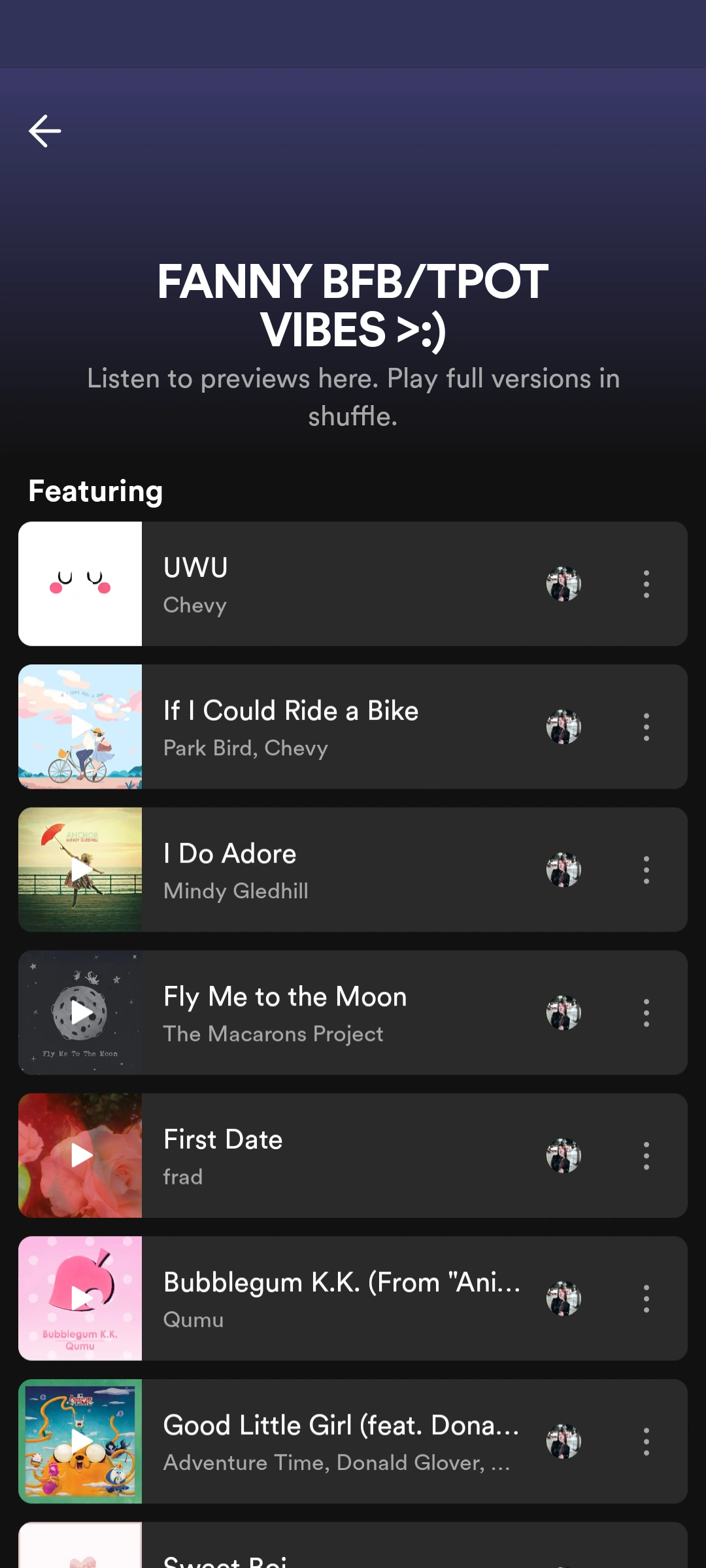Open the UWU track by Chevy
The height and width of the screenshot is (1568, 706).
point(340,584)
